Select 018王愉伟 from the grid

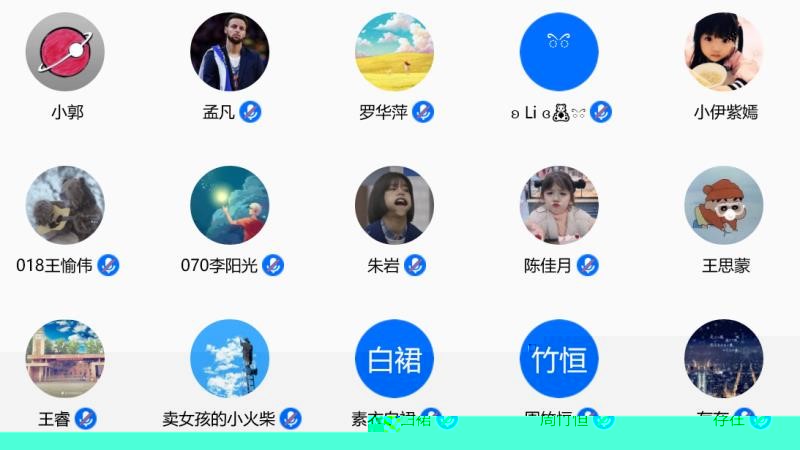point(65,205)
